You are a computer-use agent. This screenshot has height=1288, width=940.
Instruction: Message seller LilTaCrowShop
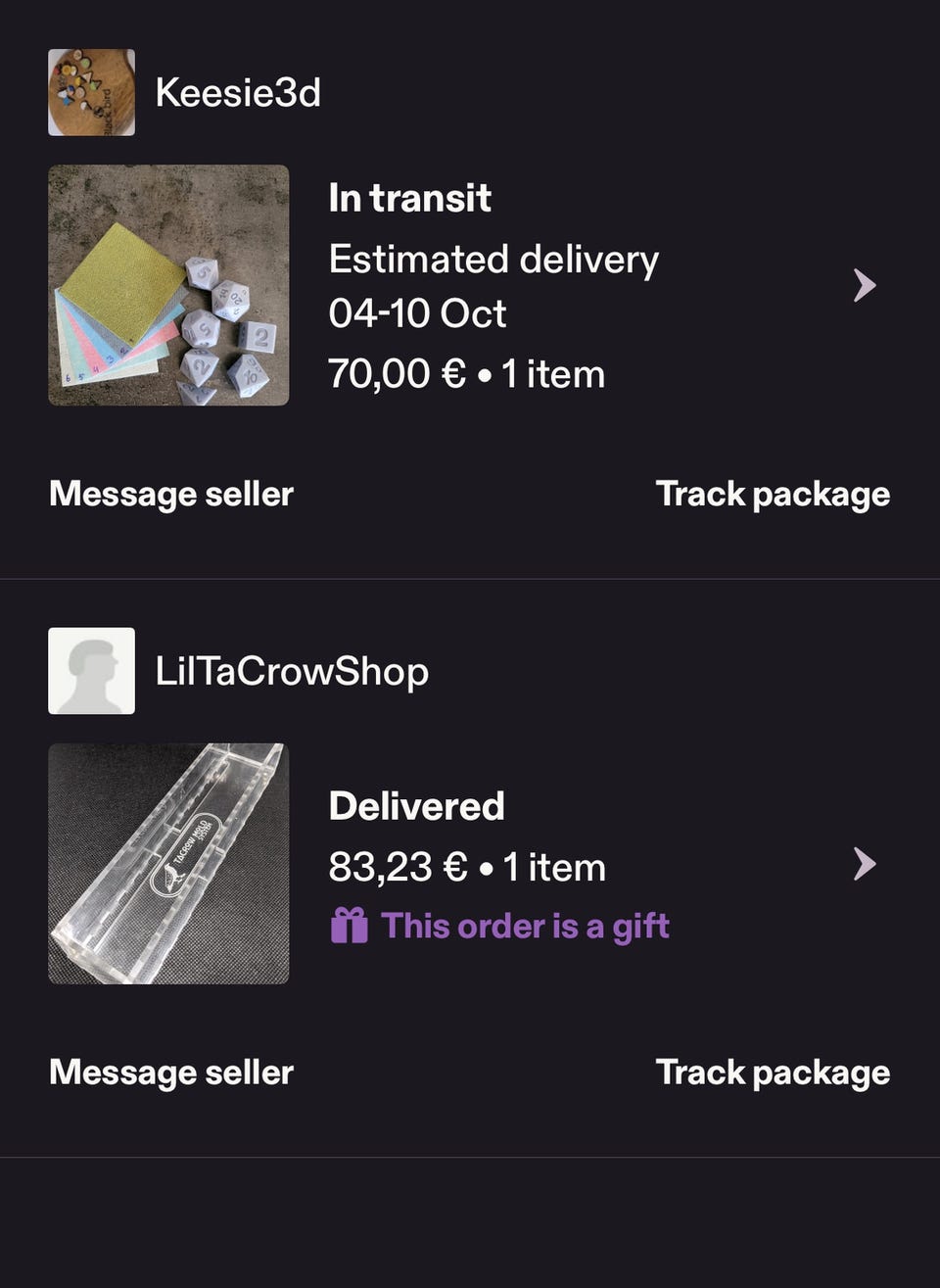[x=171, y=1072]
